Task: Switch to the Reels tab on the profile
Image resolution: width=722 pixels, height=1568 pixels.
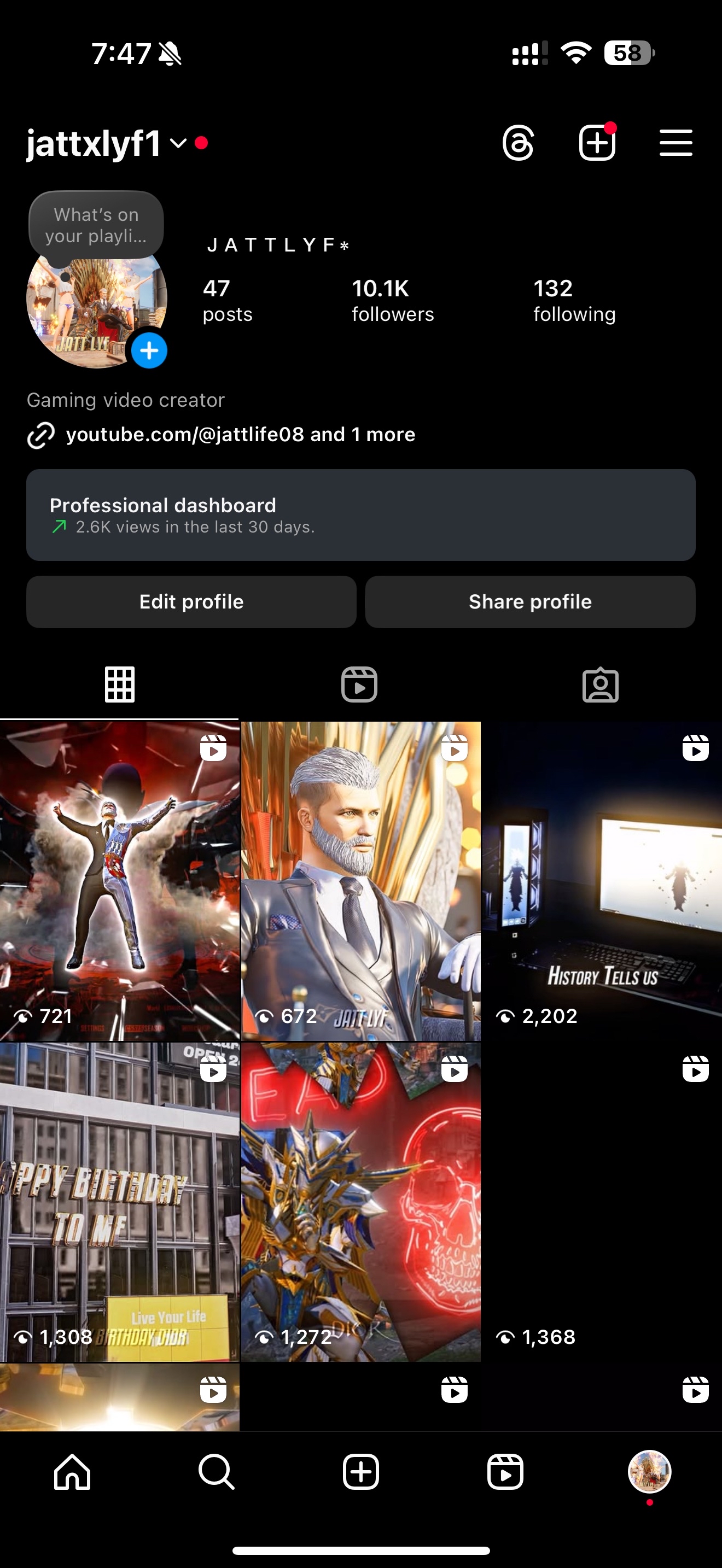Action: (x=359, y=685)
